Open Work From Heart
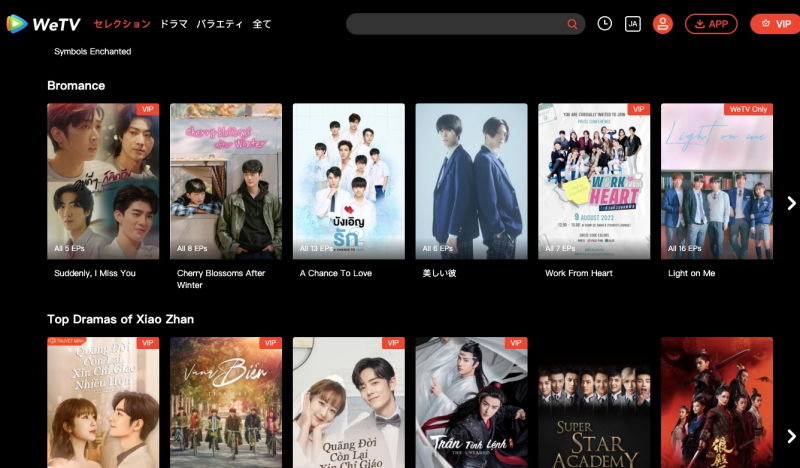800x468 pixels. (x=594, y=181)
